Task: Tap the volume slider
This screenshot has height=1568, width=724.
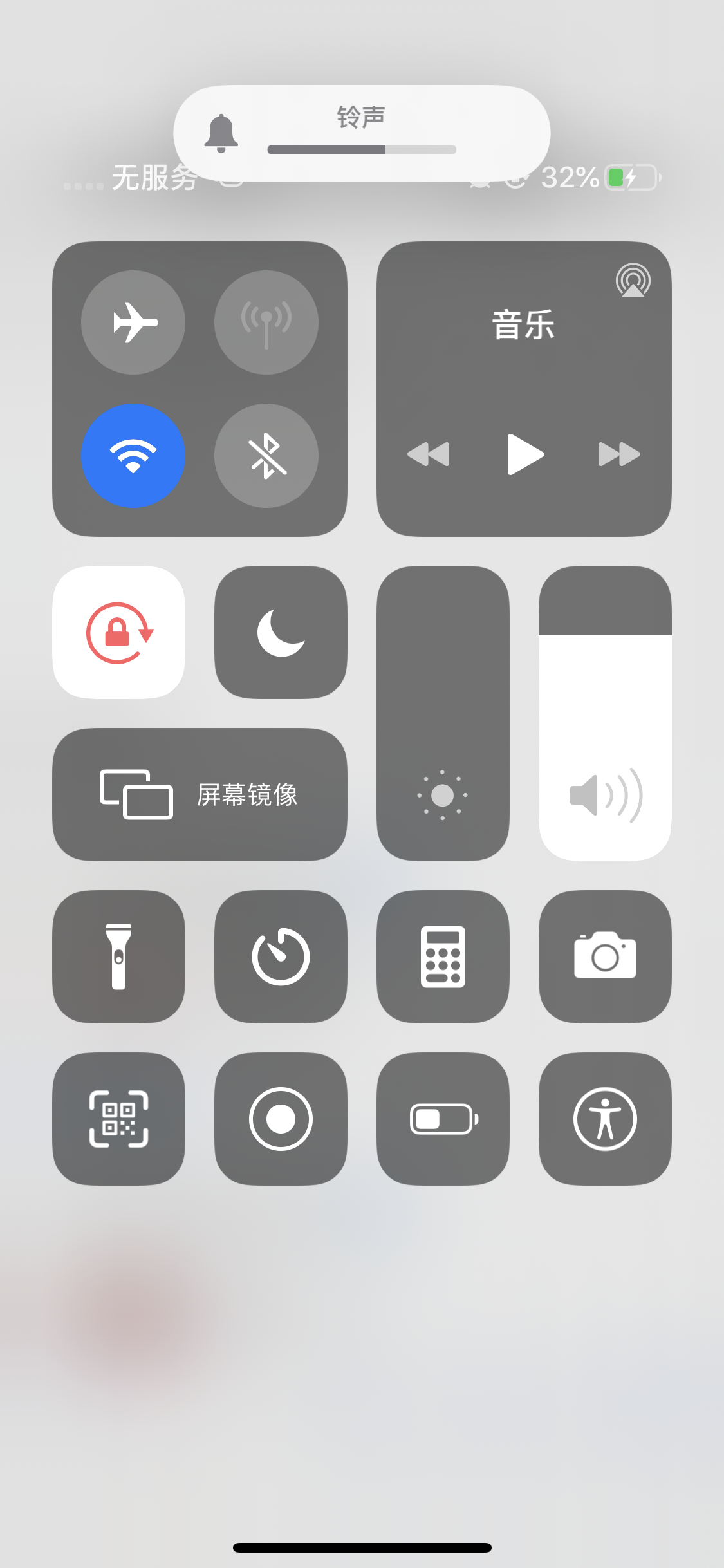Action: click(605, 713)
